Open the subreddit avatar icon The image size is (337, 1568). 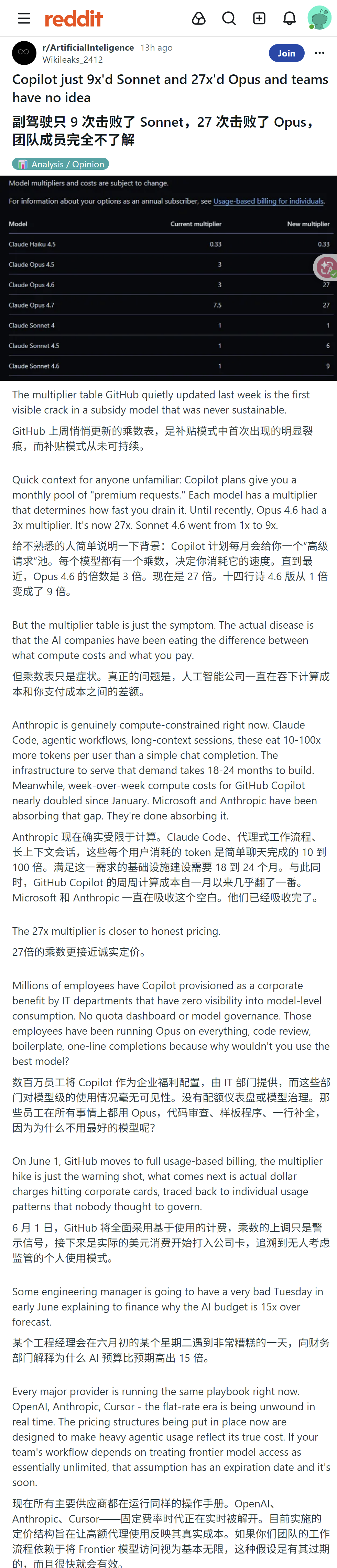click(24, 53)
